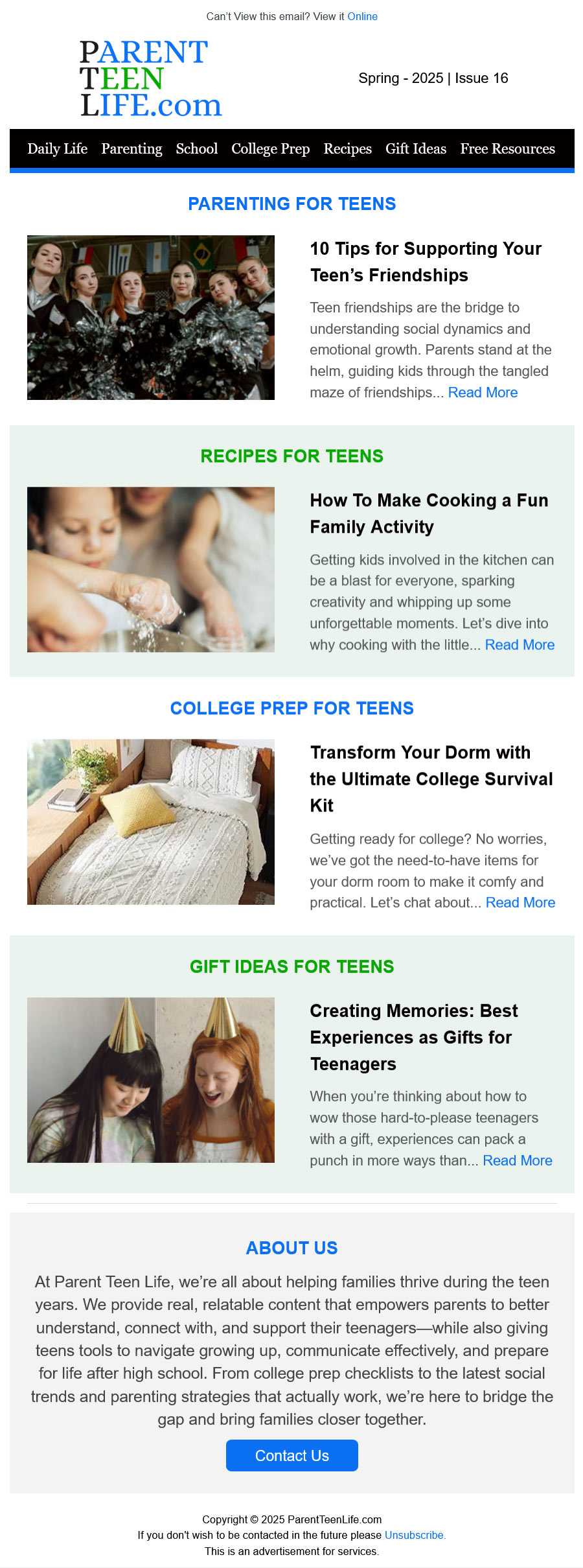Viewport: 583px width, 1568px height.
Task: Read More about supporting teen friendships
Action: (483, 392)
